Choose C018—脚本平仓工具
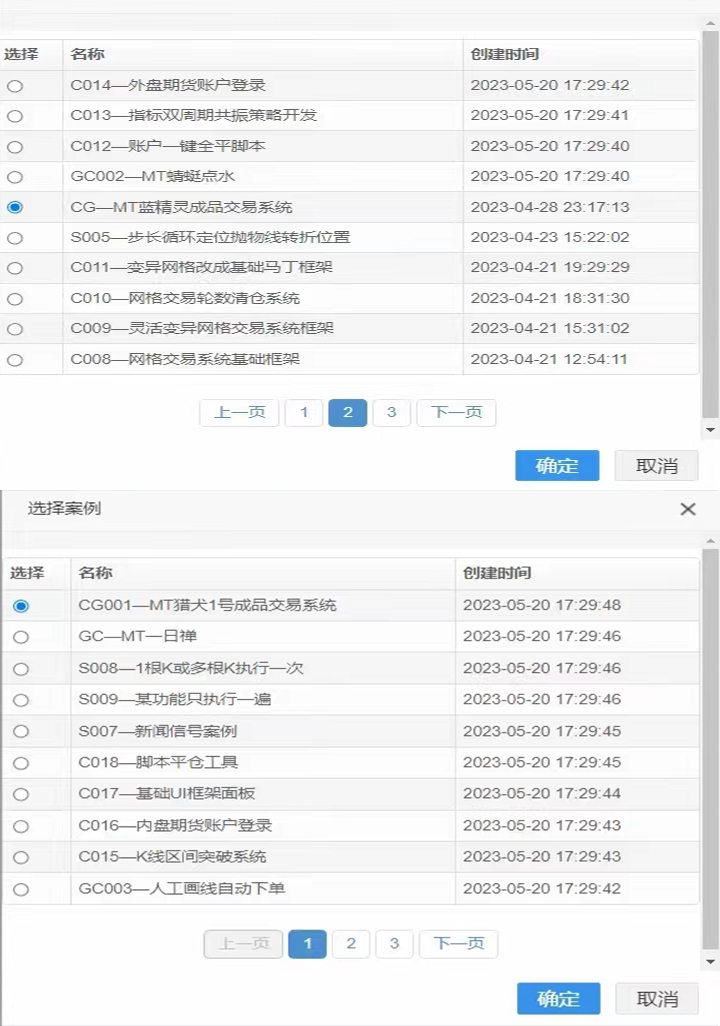The image size is (720, 1026). tap(21, 763)
